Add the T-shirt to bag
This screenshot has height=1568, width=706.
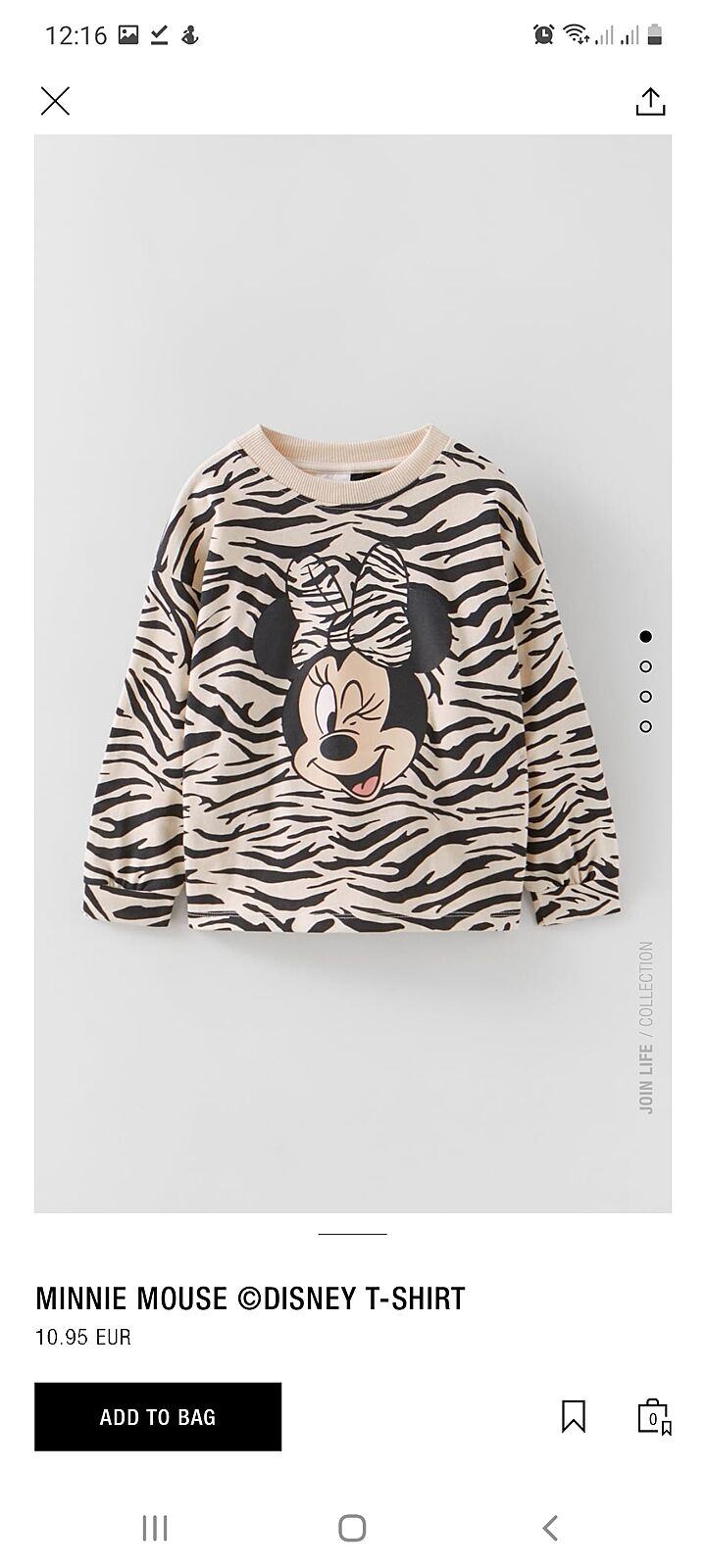pyautogui.click(x=158, y=1416)
